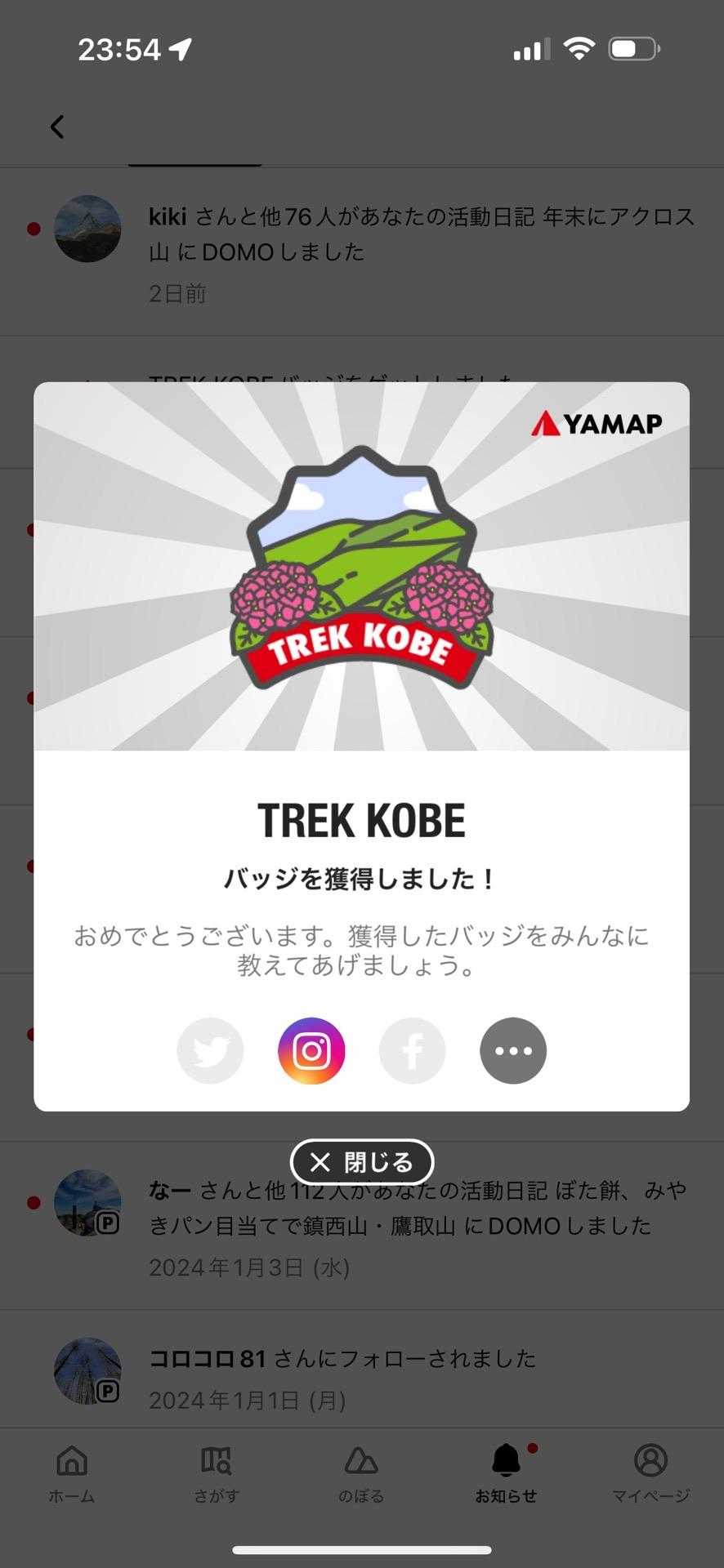Share the badge on Instagram
The width and height of the screenshot is (724, 1568).
(x=311, y=1050)
